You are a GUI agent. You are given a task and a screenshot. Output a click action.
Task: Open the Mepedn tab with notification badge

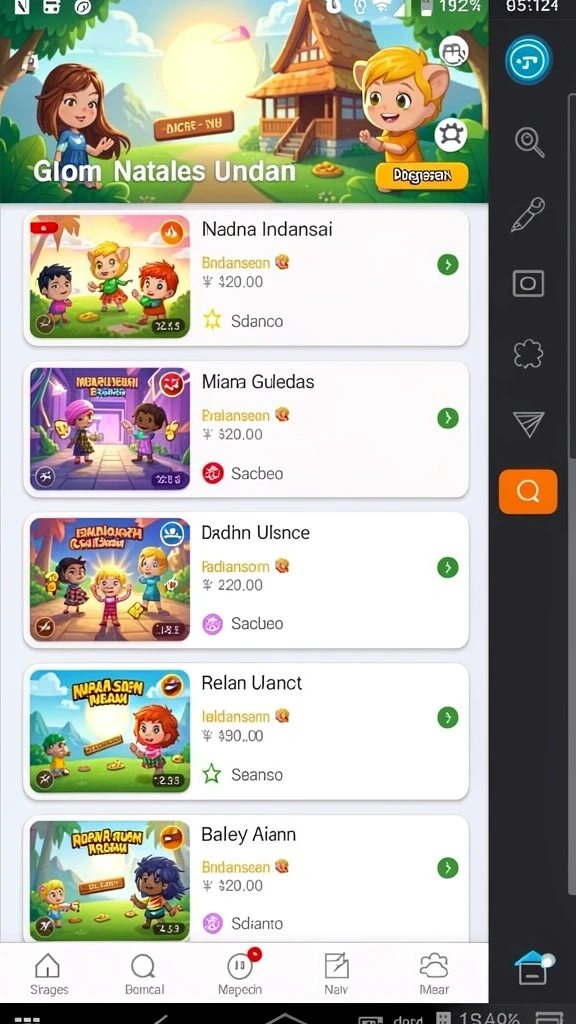click(240, 974)
